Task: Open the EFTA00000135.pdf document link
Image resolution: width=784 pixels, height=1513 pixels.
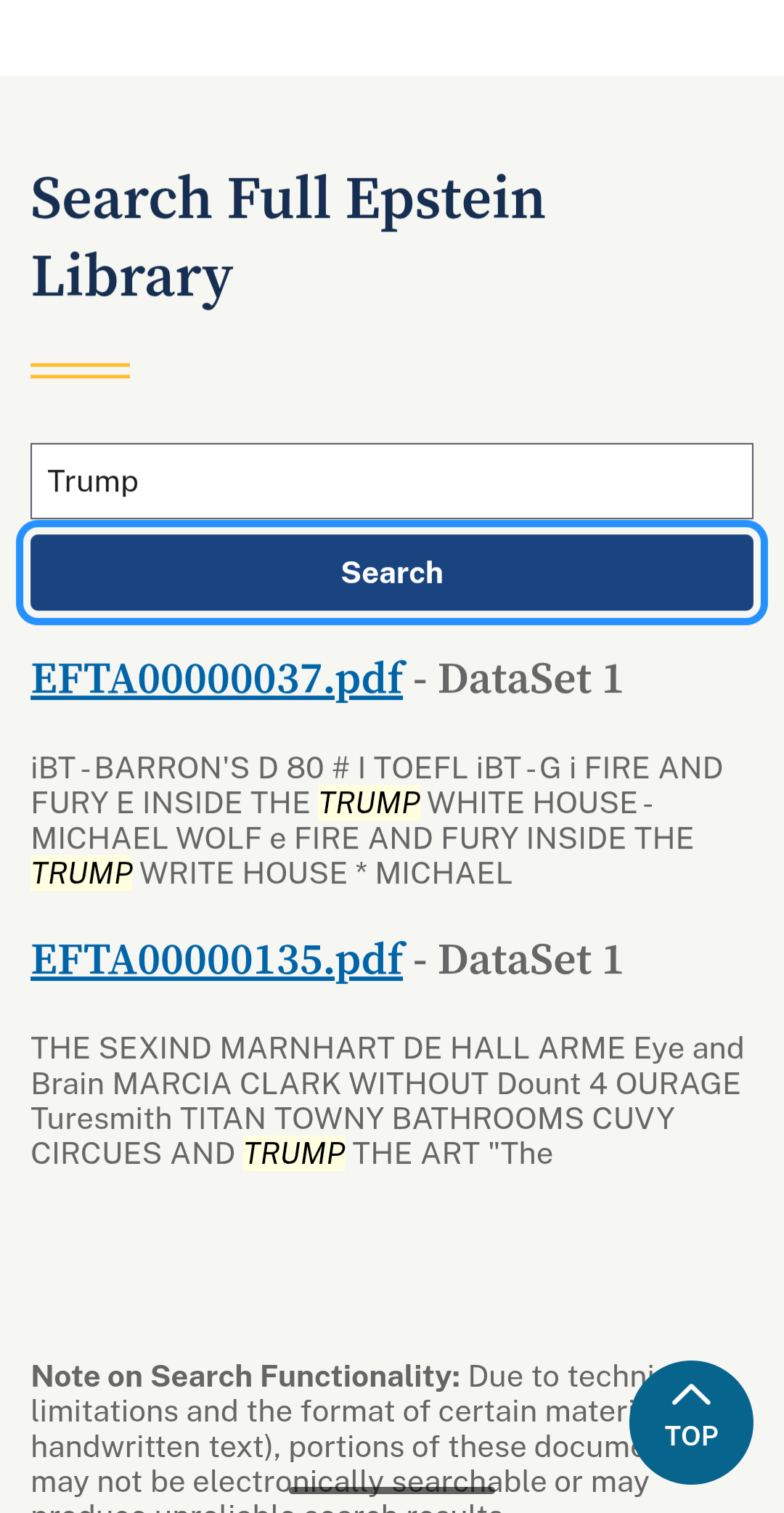Action: click(x=217, y=960)
